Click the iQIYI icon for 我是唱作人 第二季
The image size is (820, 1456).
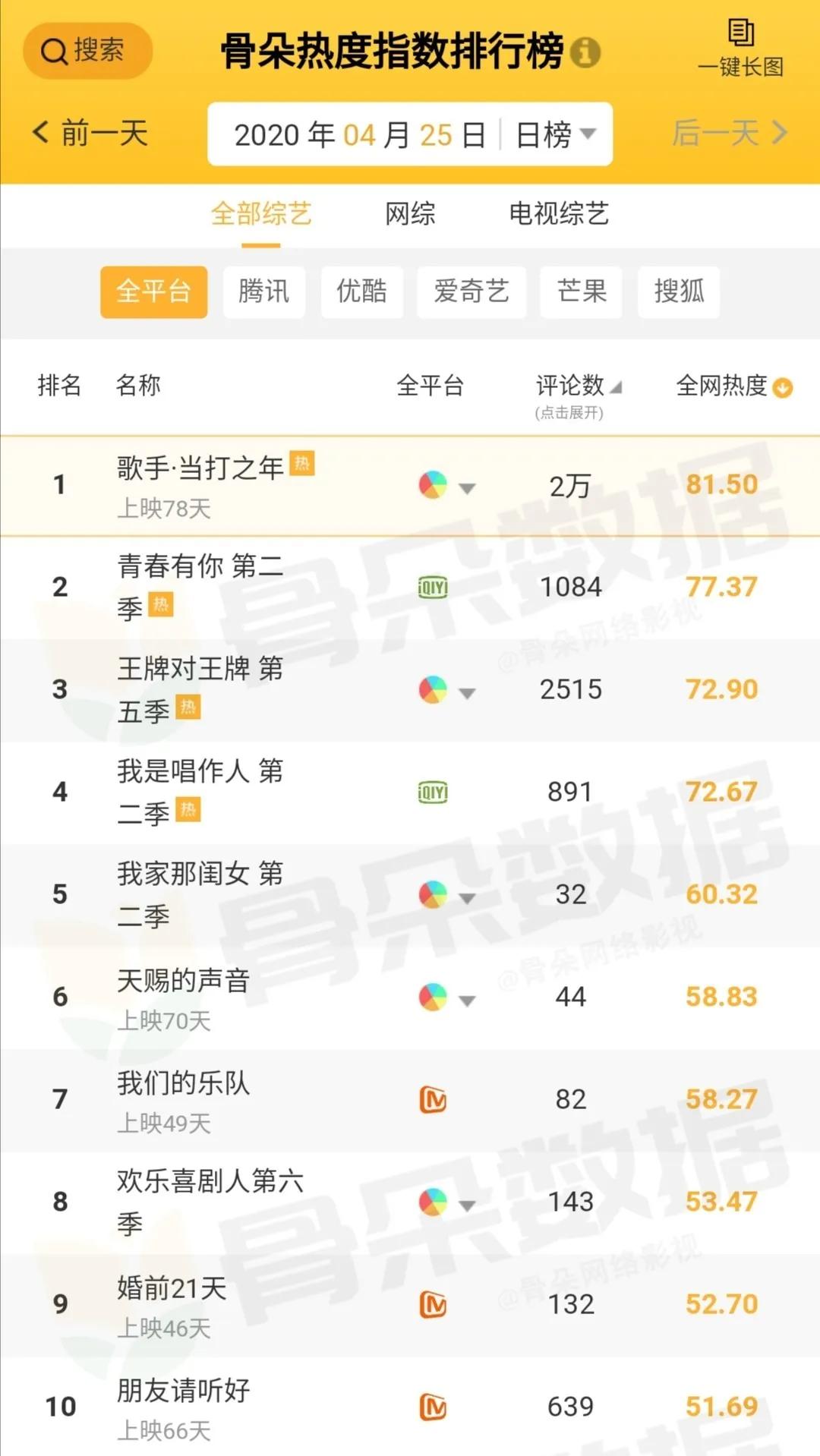point(431,792)
